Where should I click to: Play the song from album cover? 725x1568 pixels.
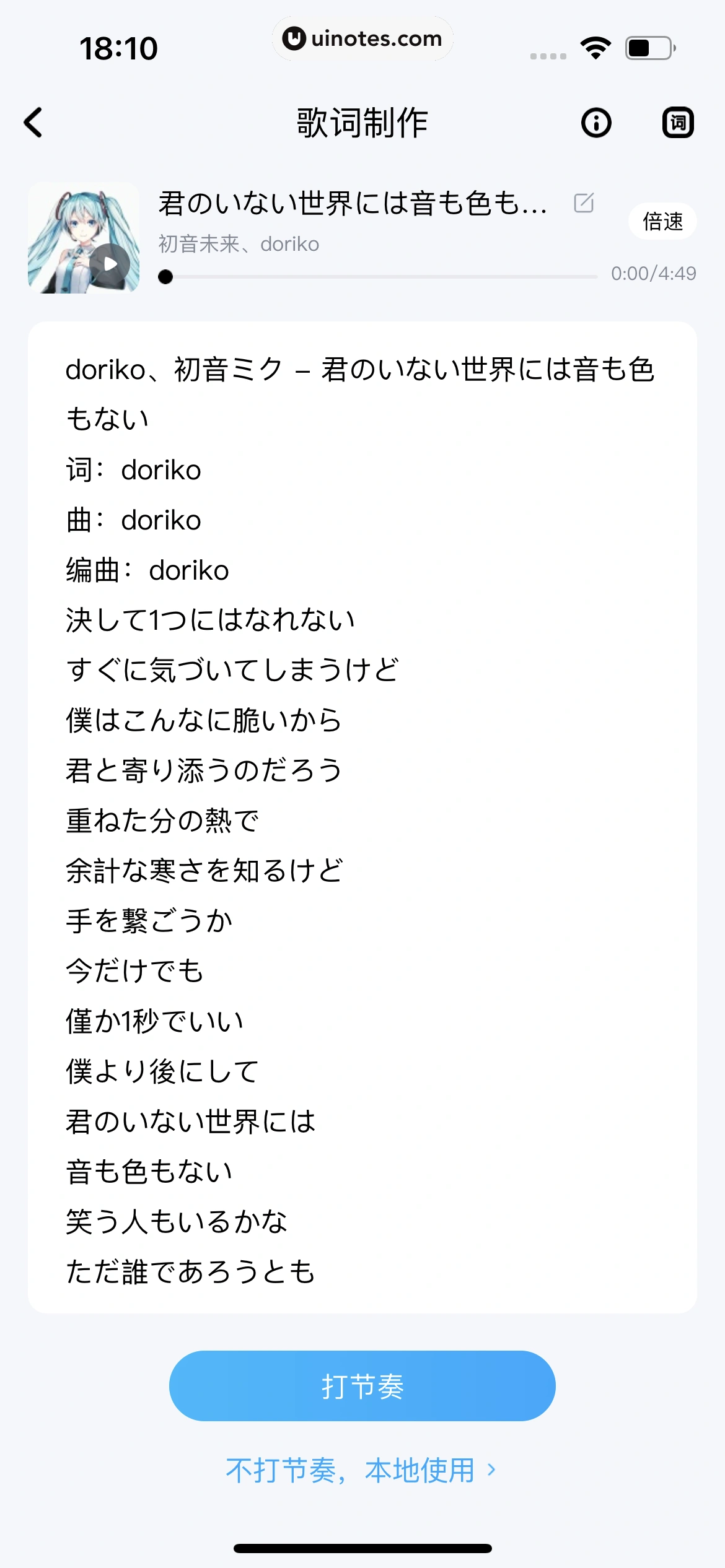pyautogui.click(x=110, y=264)
